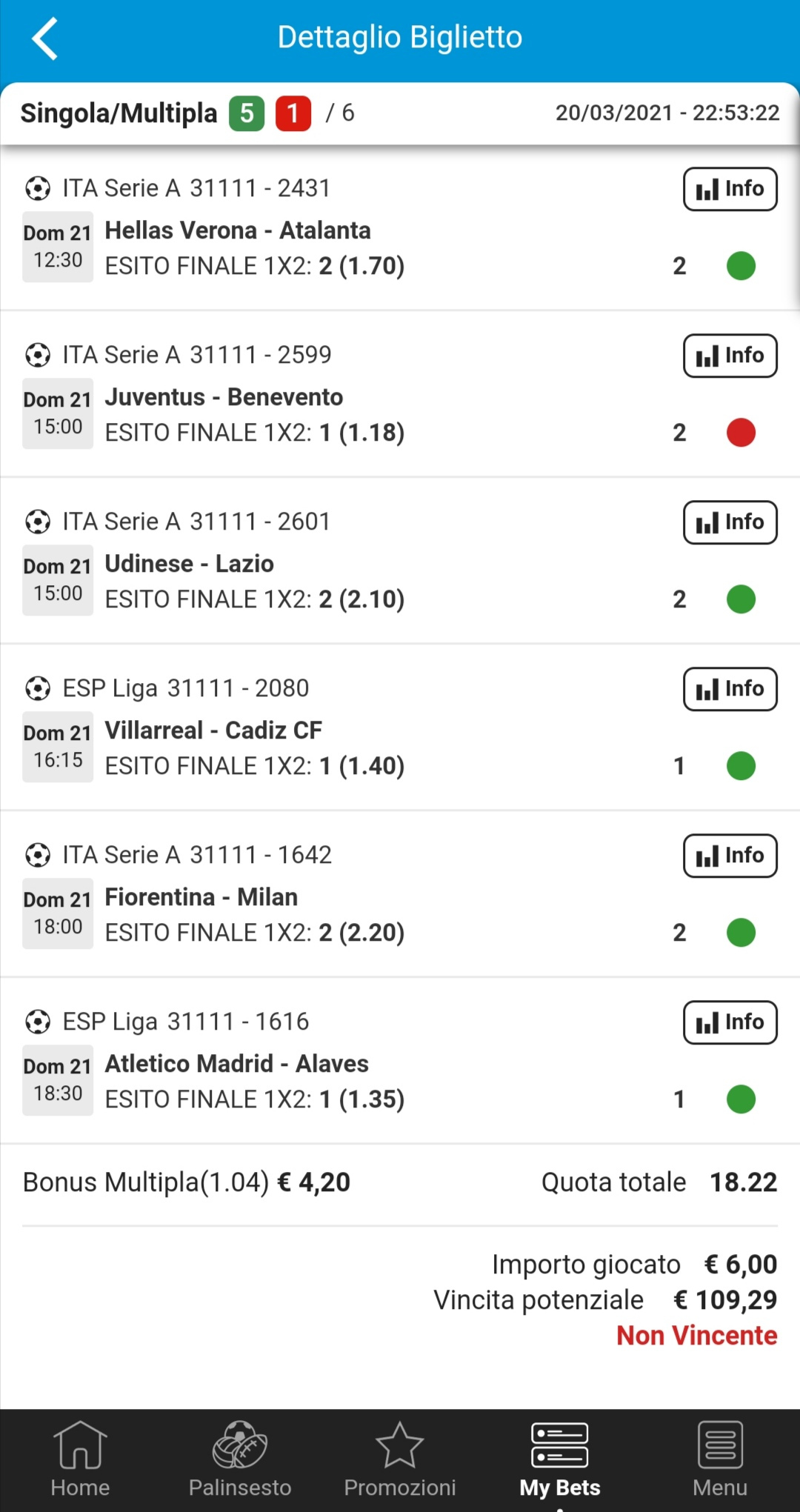Go to the Home tab

tap(80, 1459)
